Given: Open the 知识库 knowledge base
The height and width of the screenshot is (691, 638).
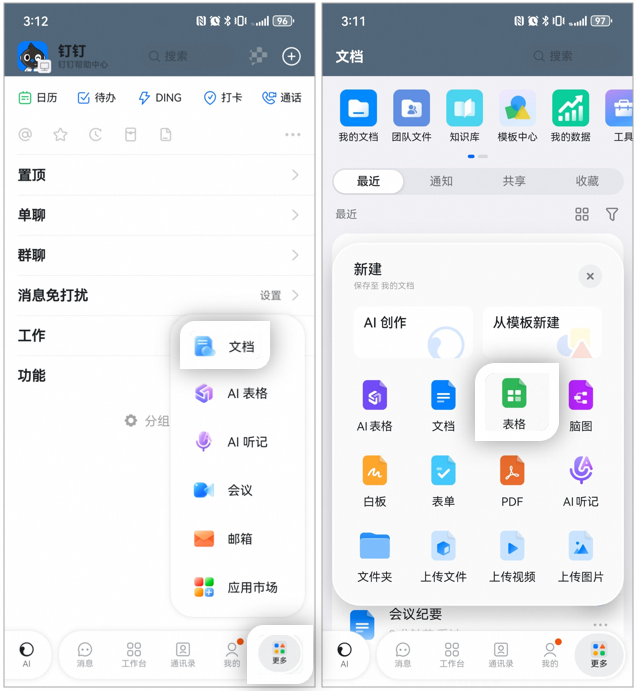Looking at the screenshot, I should point(464,116).
